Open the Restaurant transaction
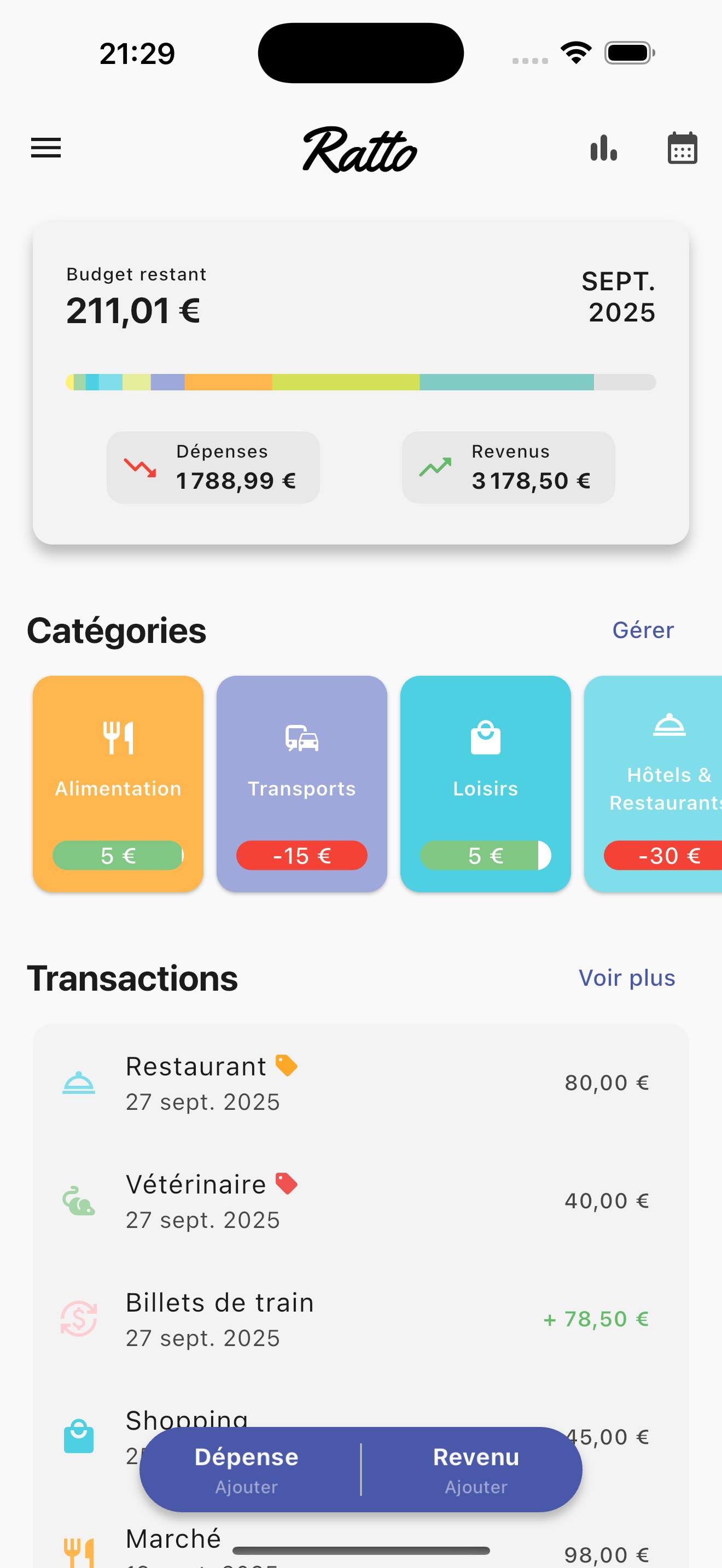 pyautogui.click(x=360, y=1084)
